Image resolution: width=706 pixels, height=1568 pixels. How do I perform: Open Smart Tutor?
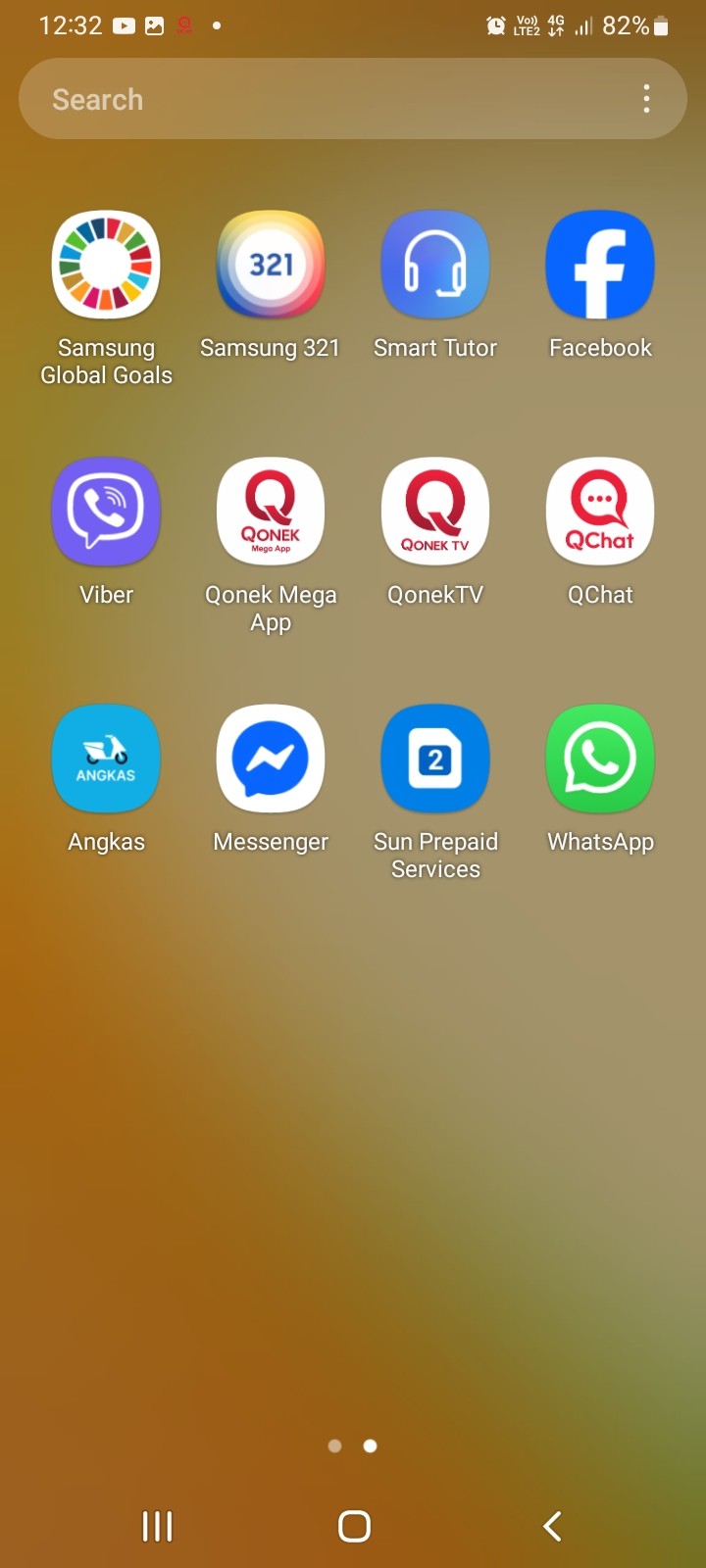[x=434, y=265]
